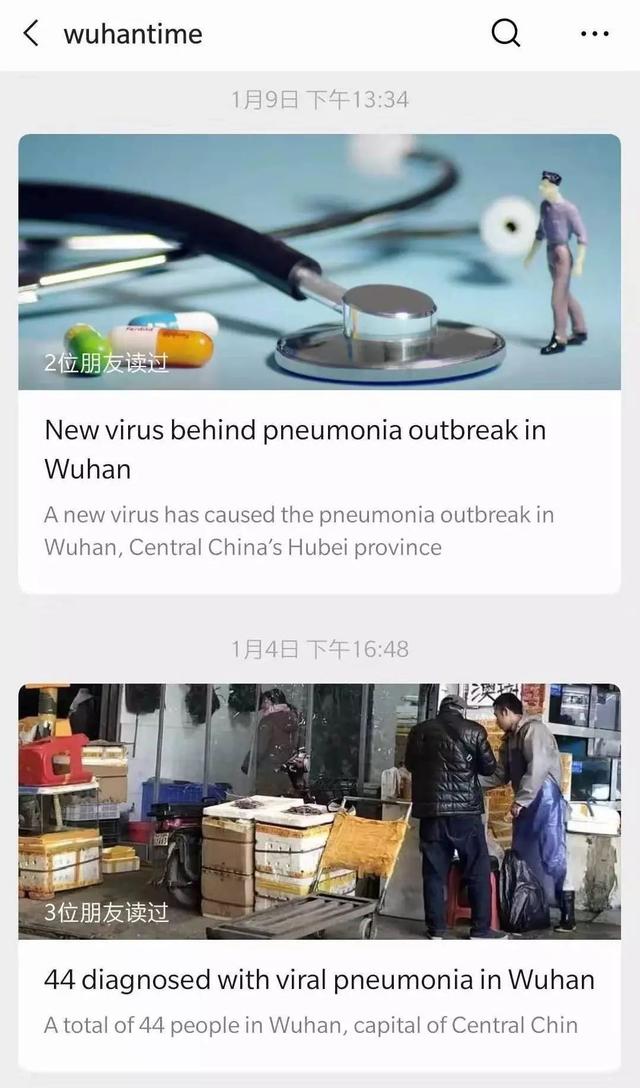Open search in wuhantime account
This screenshot has width=640, height=1088.
[506, 34]
